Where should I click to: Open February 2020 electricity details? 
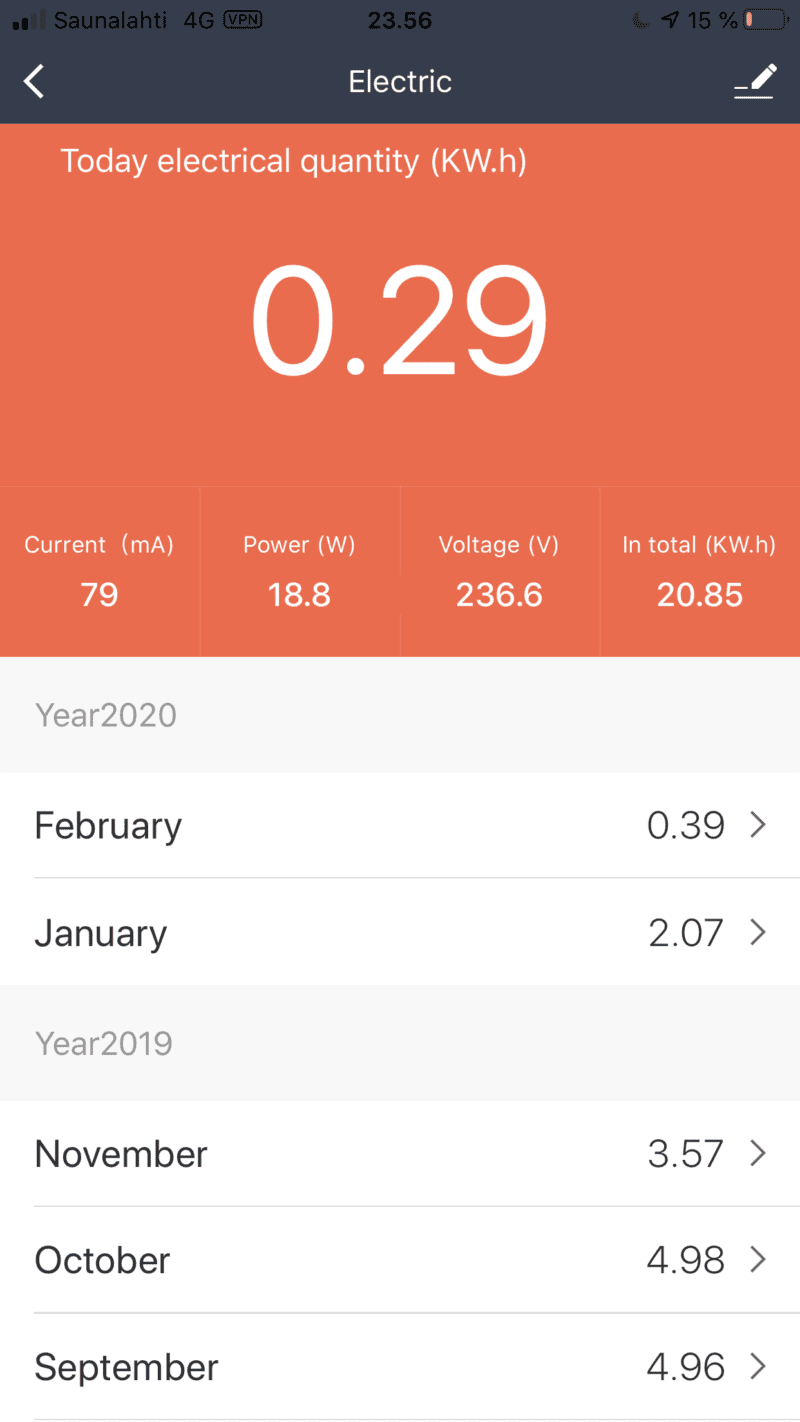[x=400, y=826]
